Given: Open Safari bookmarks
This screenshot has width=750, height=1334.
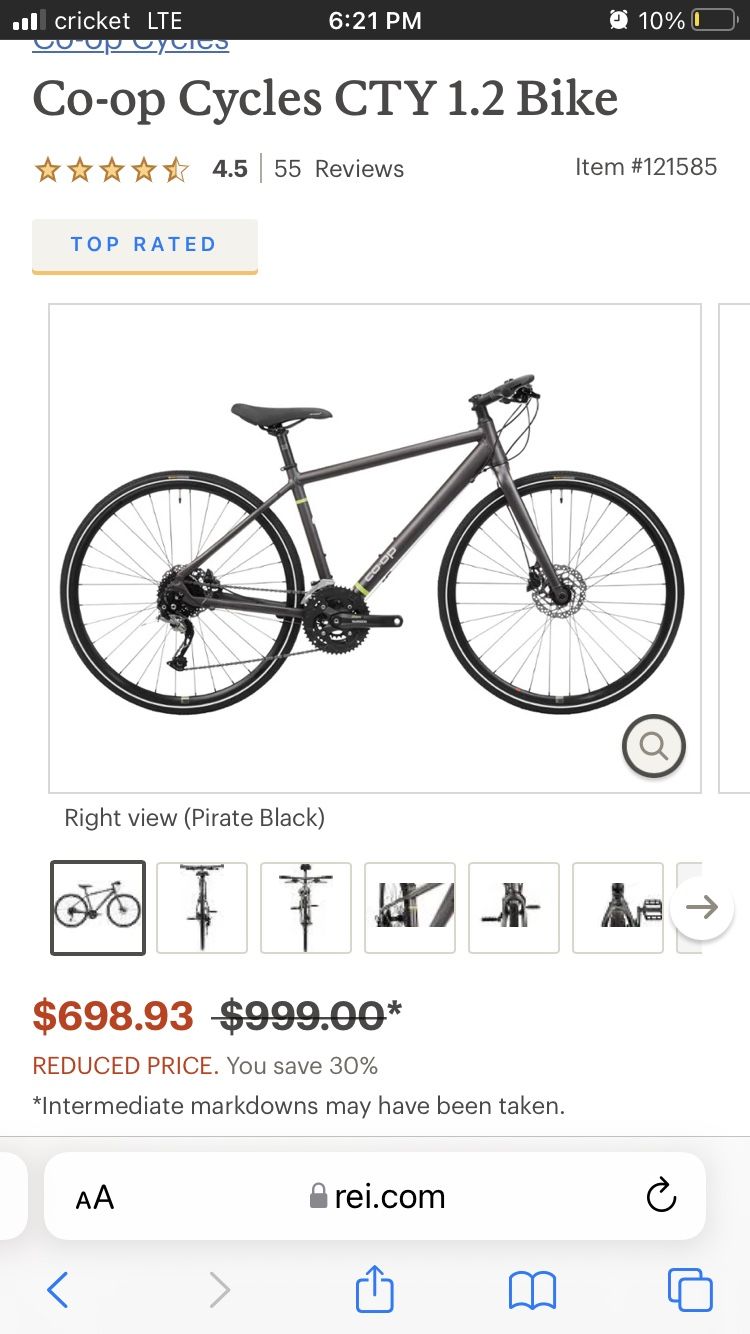Looking at the screenshot, I should click(x=532, y=1291).
